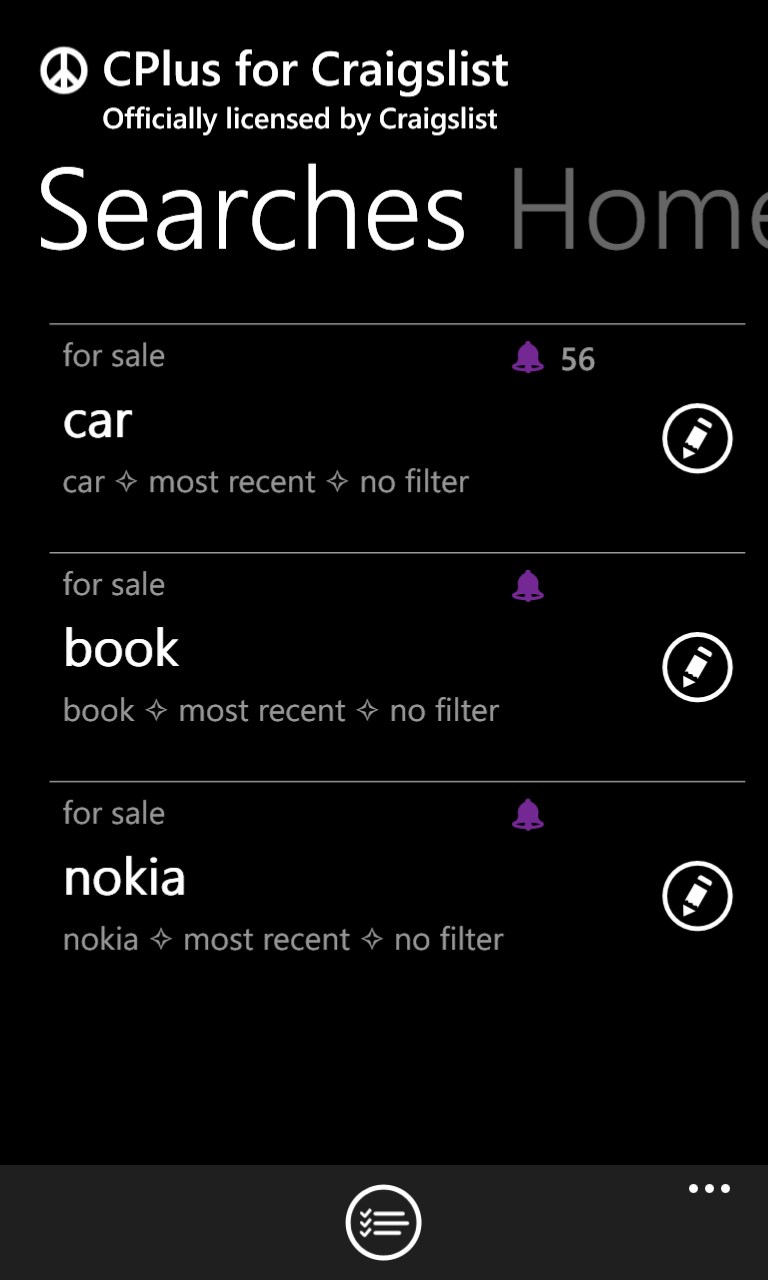Edit the book saved search

[697, 667]
